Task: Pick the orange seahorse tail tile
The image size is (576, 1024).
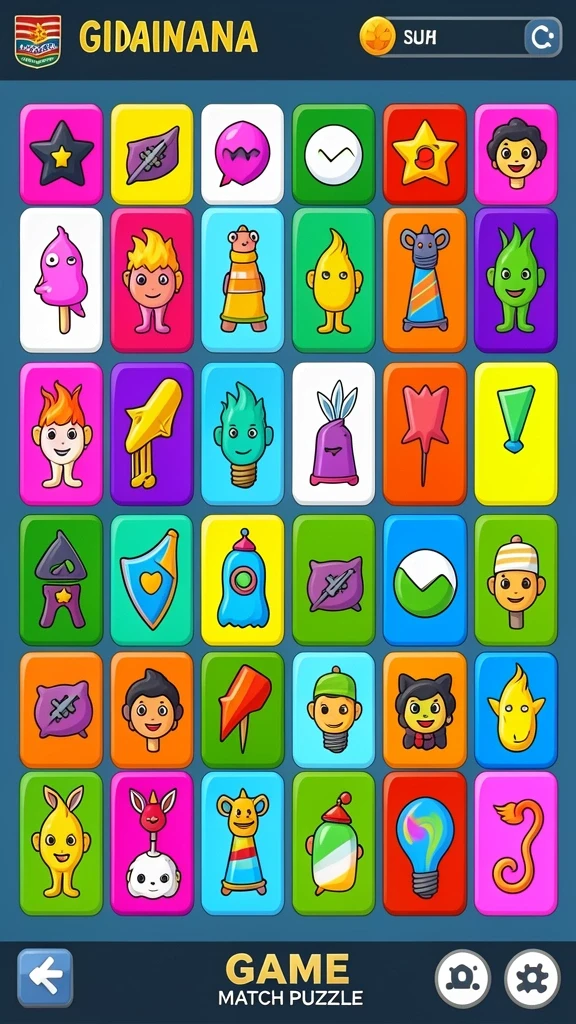Action: pyautogui.click(x=516, y=843)
